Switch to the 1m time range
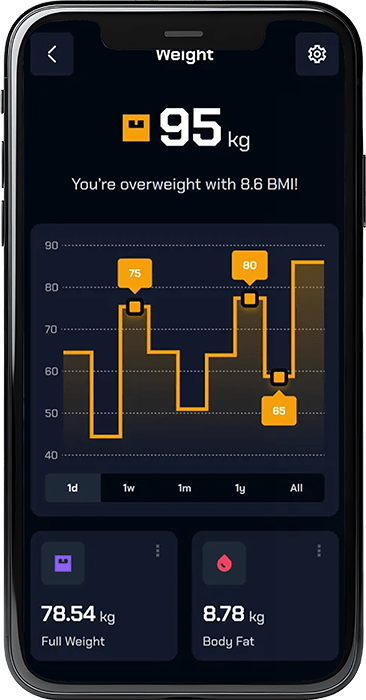 (184, 488)
